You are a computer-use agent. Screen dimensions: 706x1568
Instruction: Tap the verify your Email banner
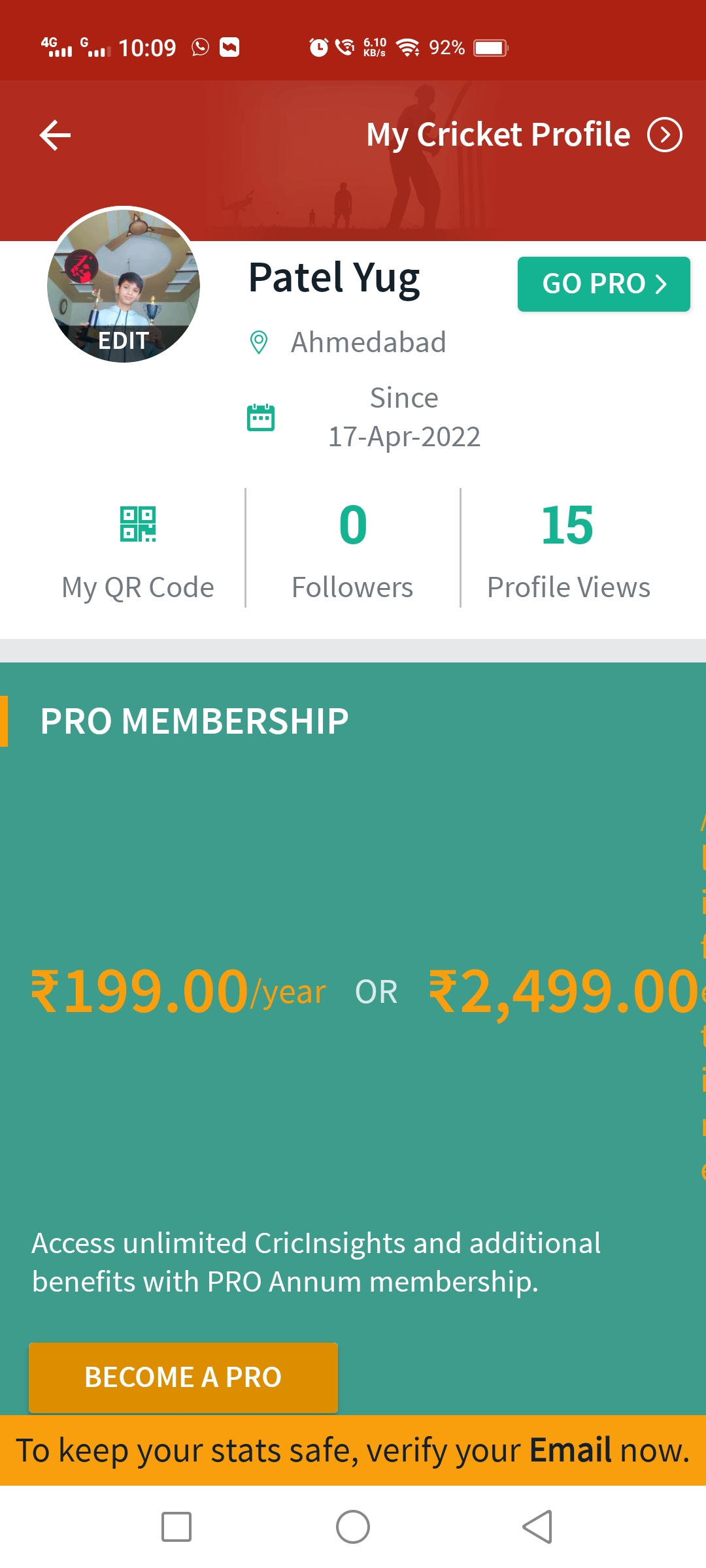point(353,1450)
